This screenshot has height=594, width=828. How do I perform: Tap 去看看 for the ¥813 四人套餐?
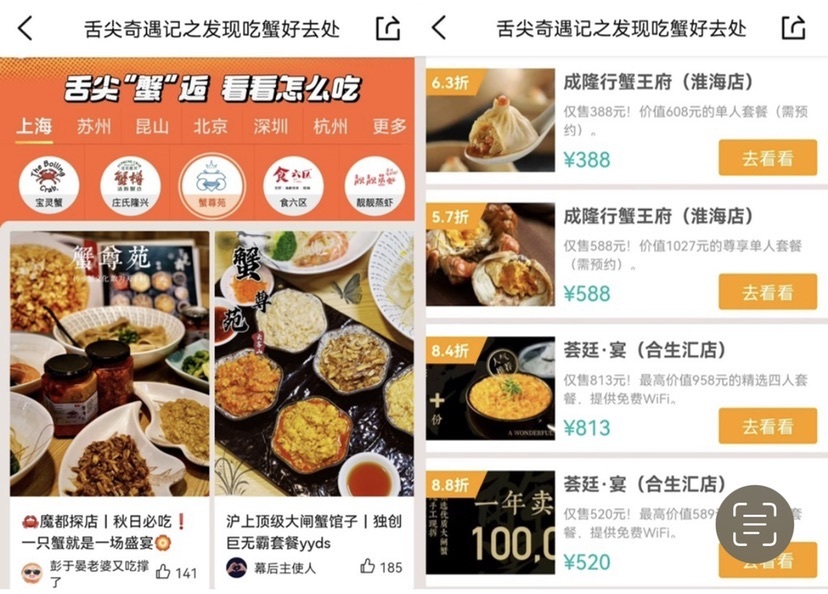click(767, 426)
